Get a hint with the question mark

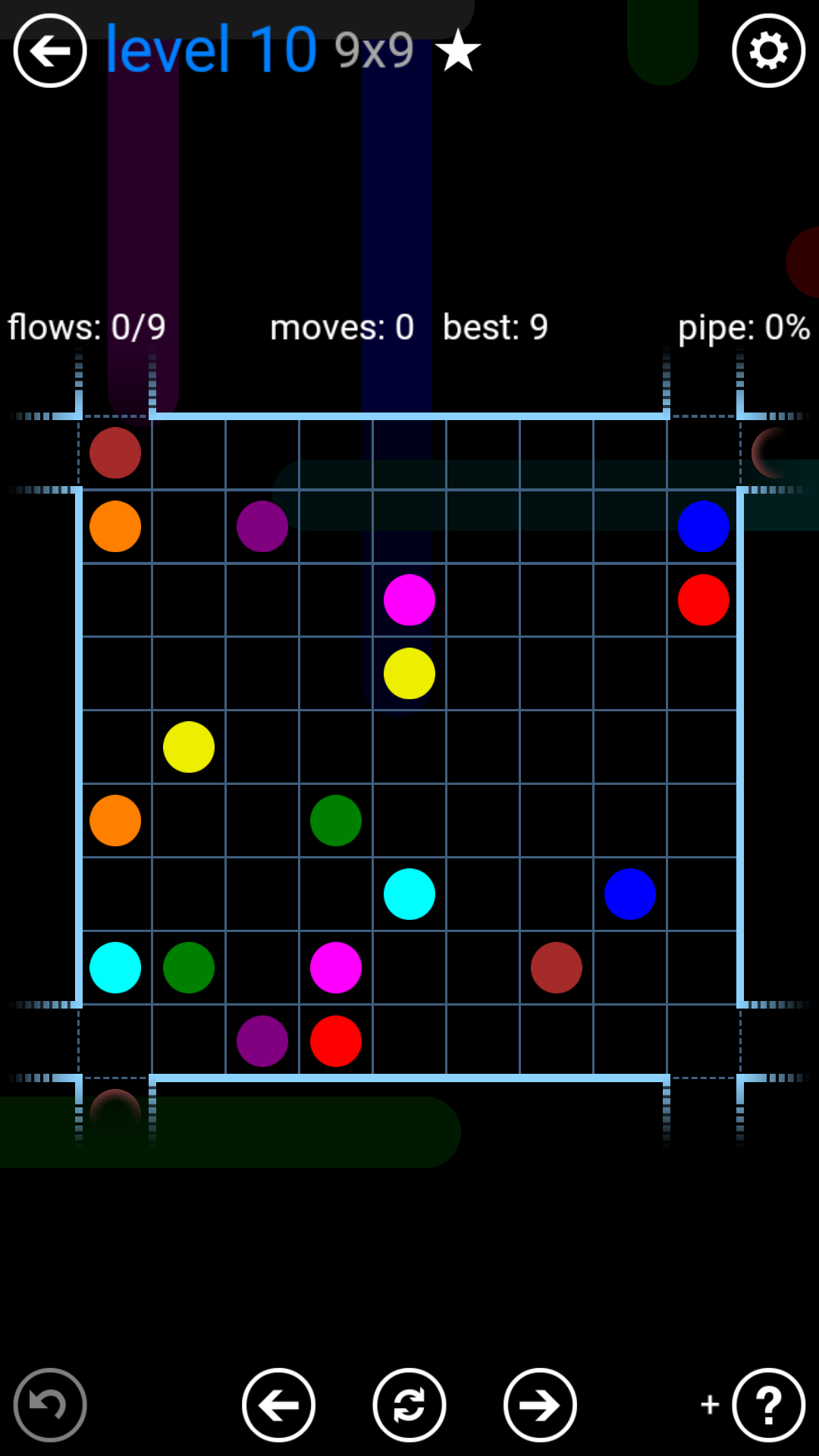(x=768, y=1405)
